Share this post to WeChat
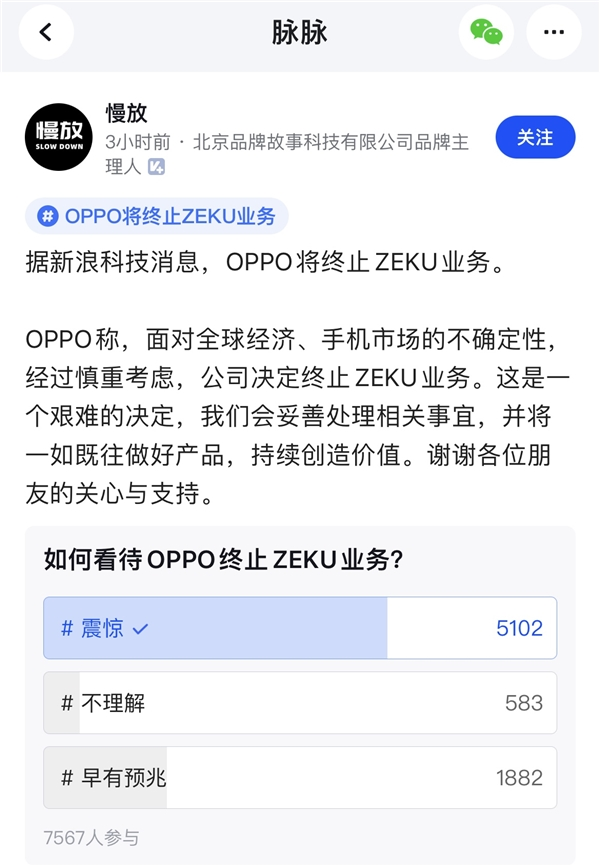600x866 pixels. [486, 32]
